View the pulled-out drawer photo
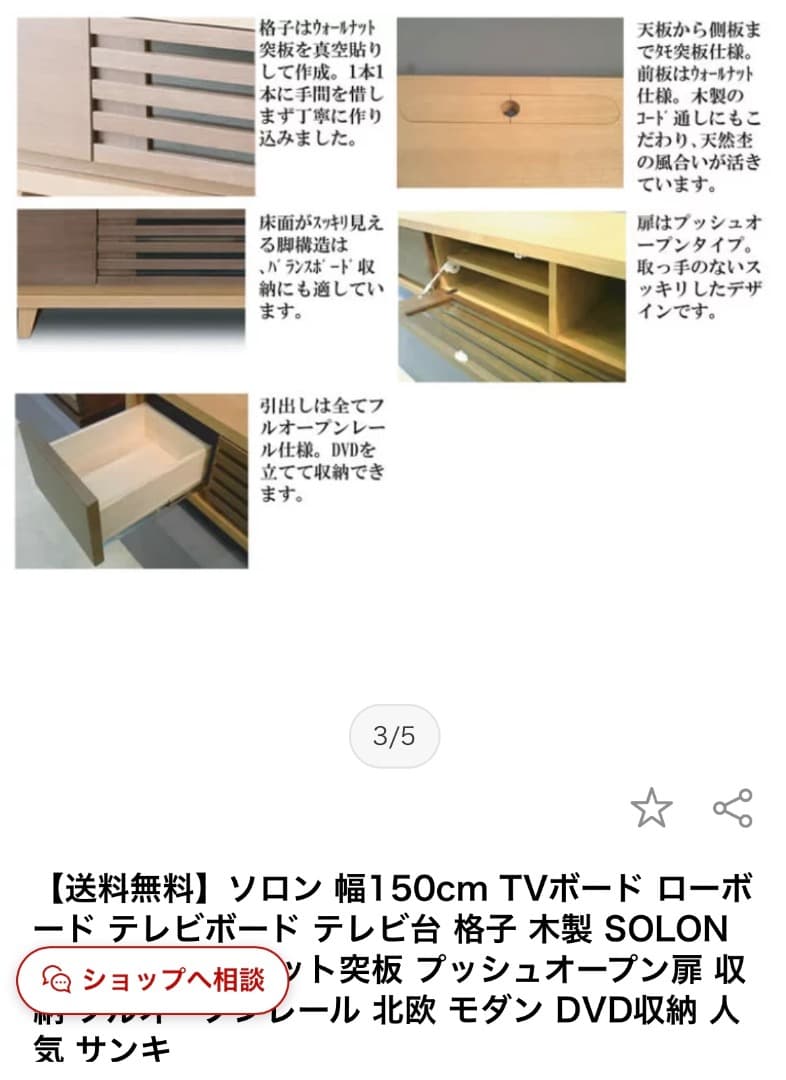The width and height of the screenshot is (786, 1080). click(135, 480)
